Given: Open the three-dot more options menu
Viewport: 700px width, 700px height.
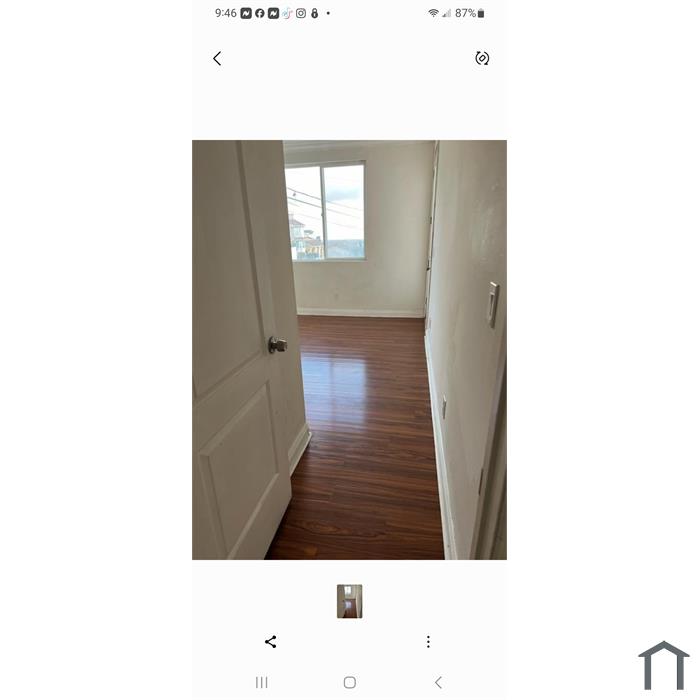Looking at the screenshot, I should [428, 642].
